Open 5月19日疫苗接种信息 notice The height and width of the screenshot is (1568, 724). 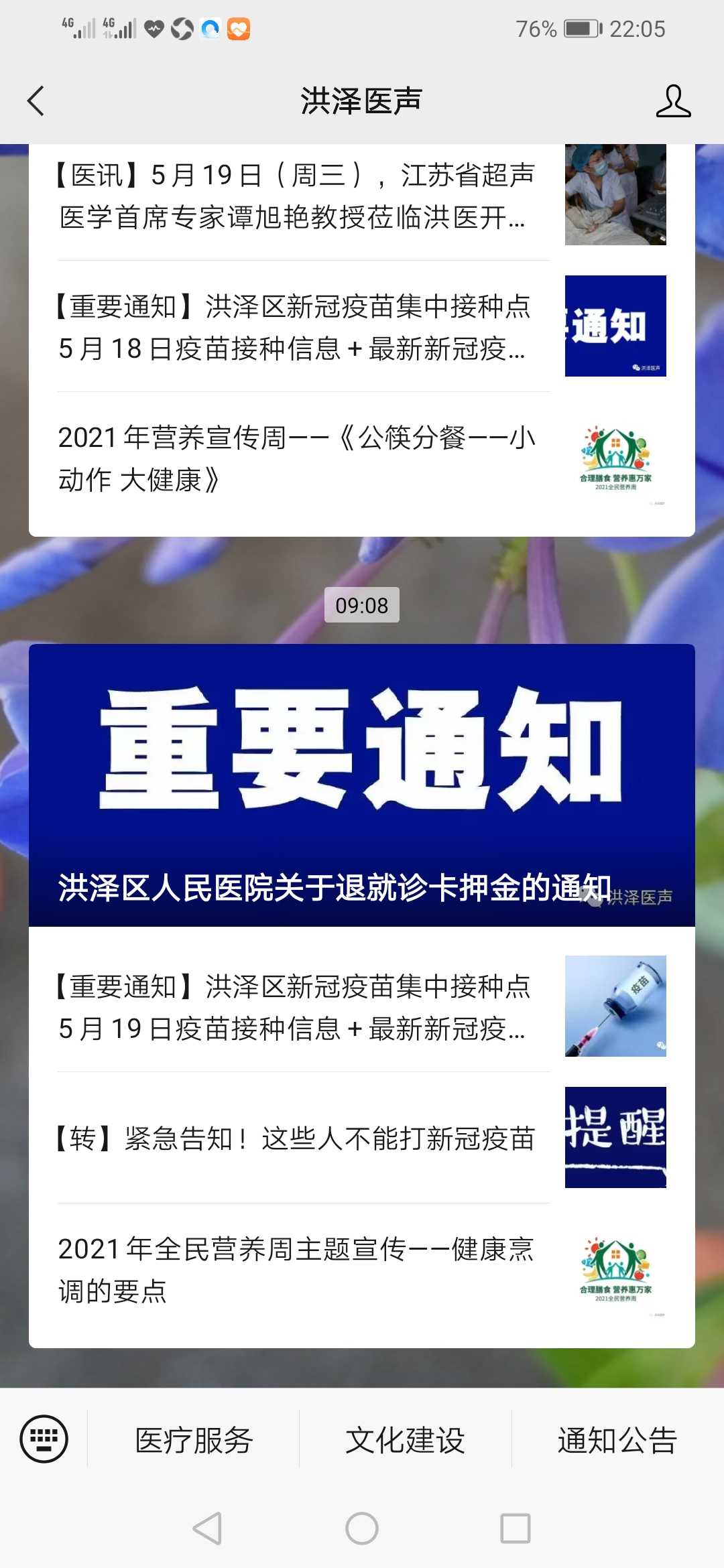point(362,1006)
